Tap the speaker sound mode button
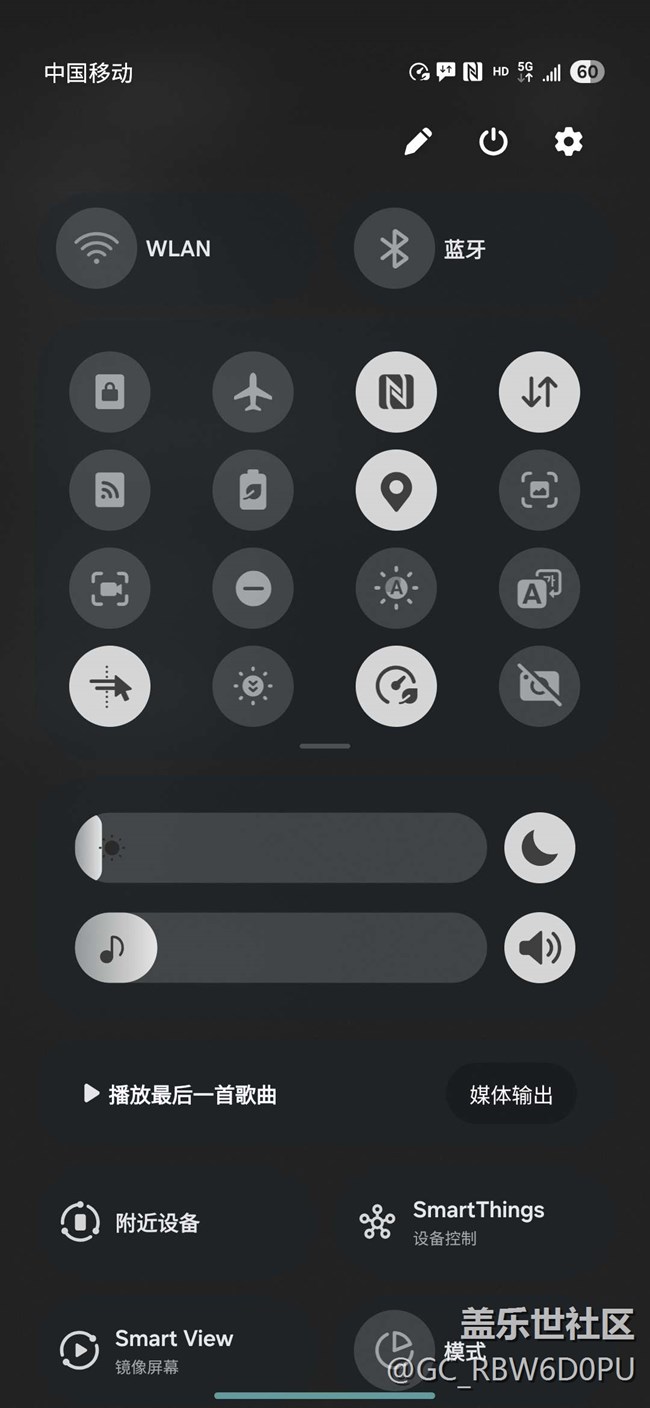This screenshot has height=1408, width=650. coord(540,947)
